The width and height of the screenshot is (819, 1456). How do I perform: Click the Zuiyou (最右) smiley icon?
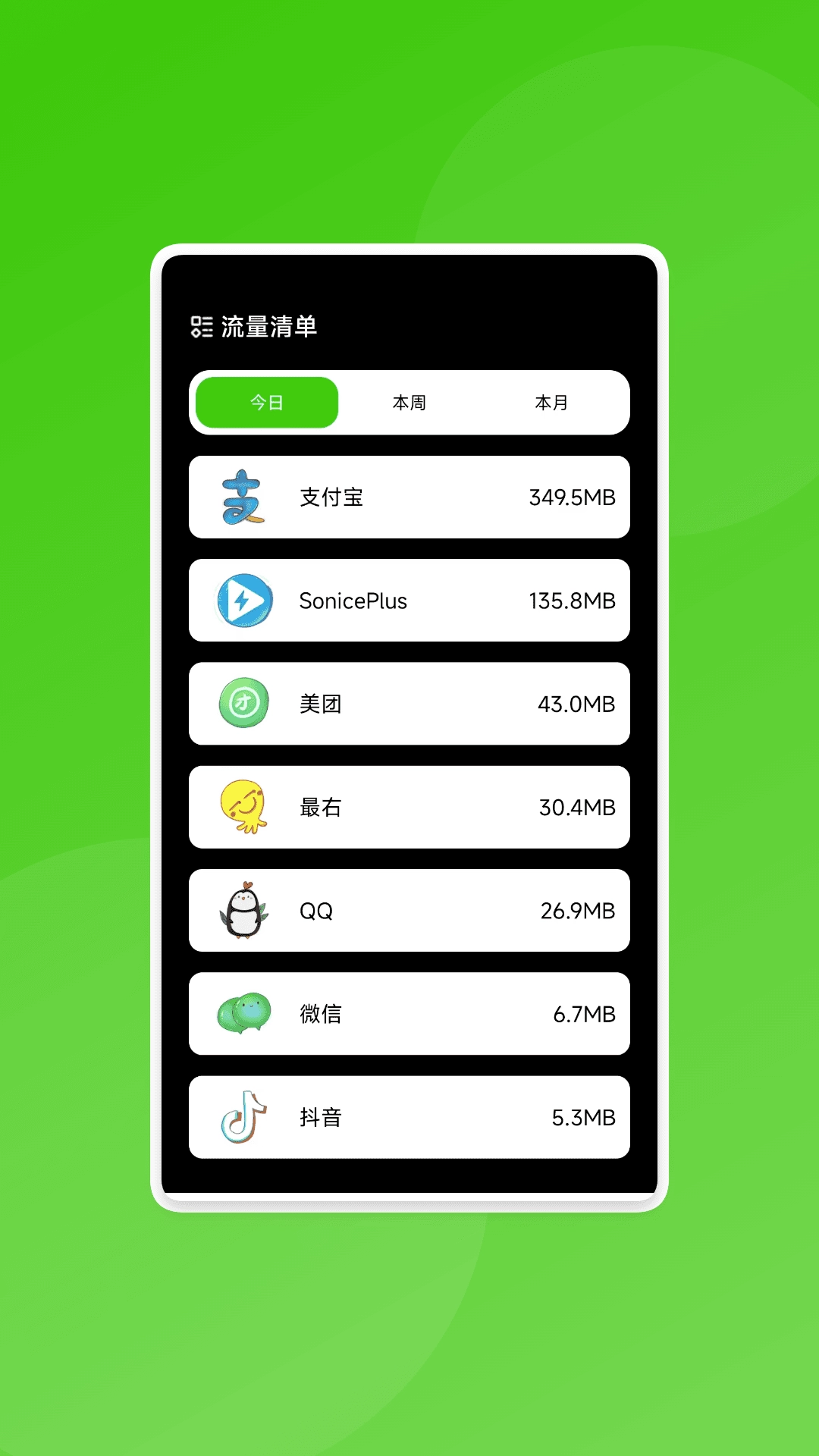point(241,807)
